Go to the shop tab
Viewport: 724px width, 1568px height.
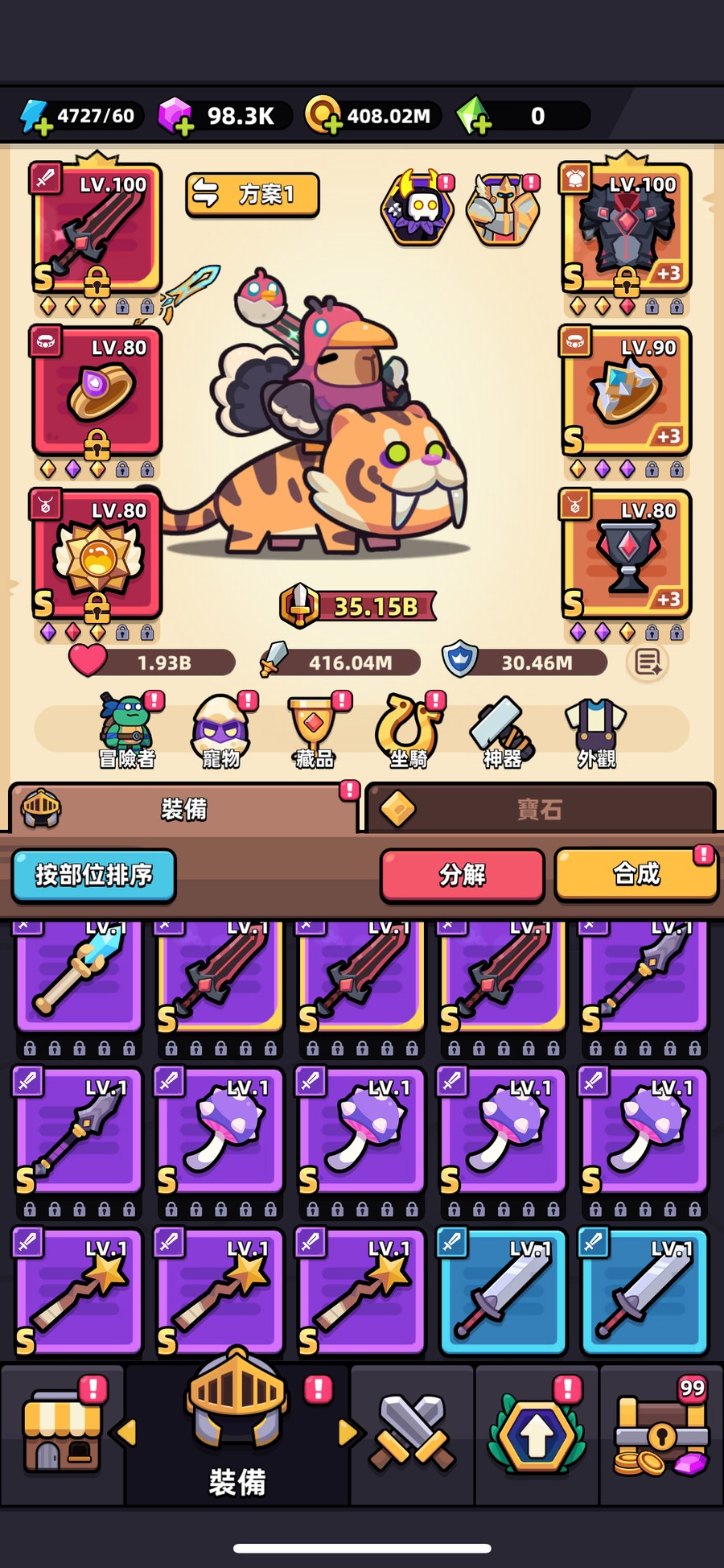(x=62, y=1434)
